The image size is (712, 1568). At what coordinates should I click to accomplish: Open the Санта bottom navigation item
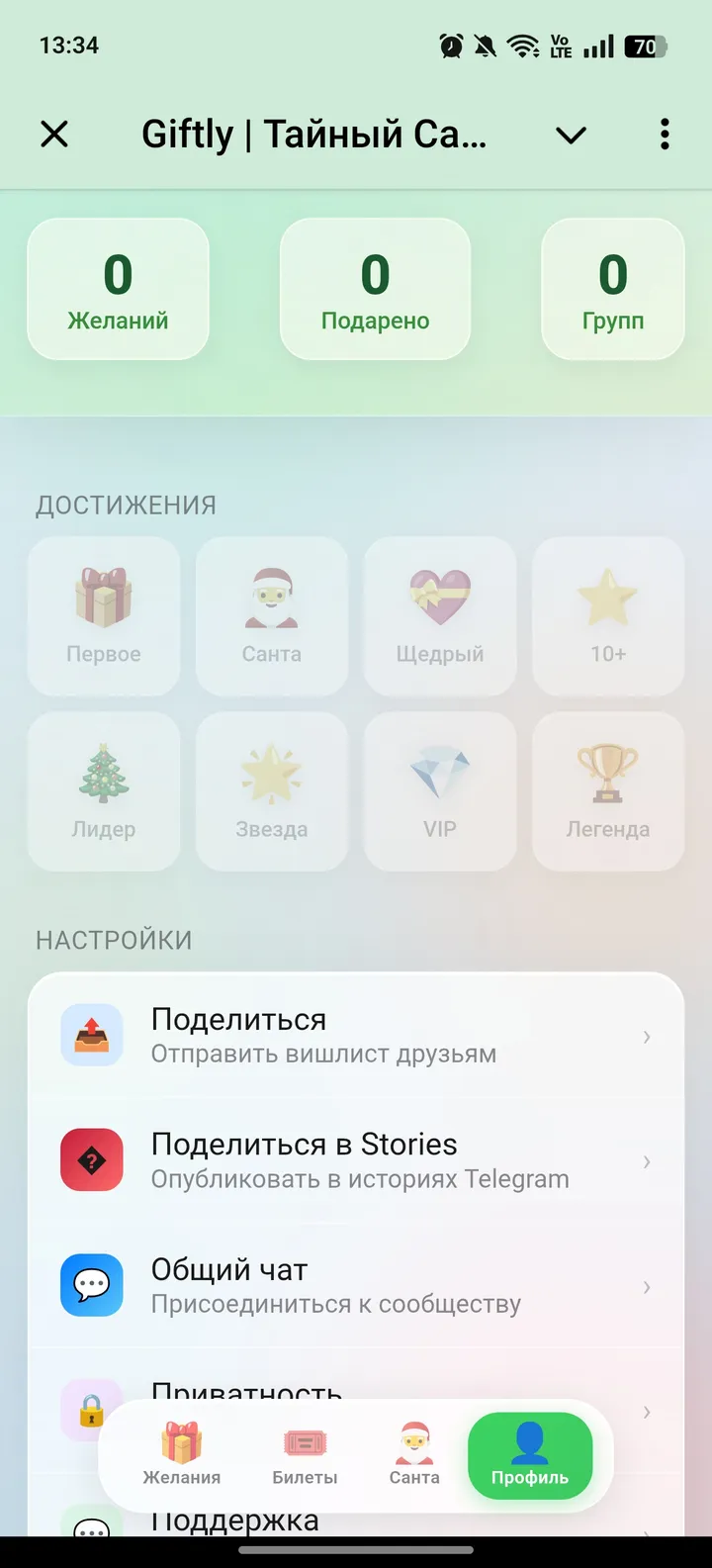click(x=414, y=1454)
